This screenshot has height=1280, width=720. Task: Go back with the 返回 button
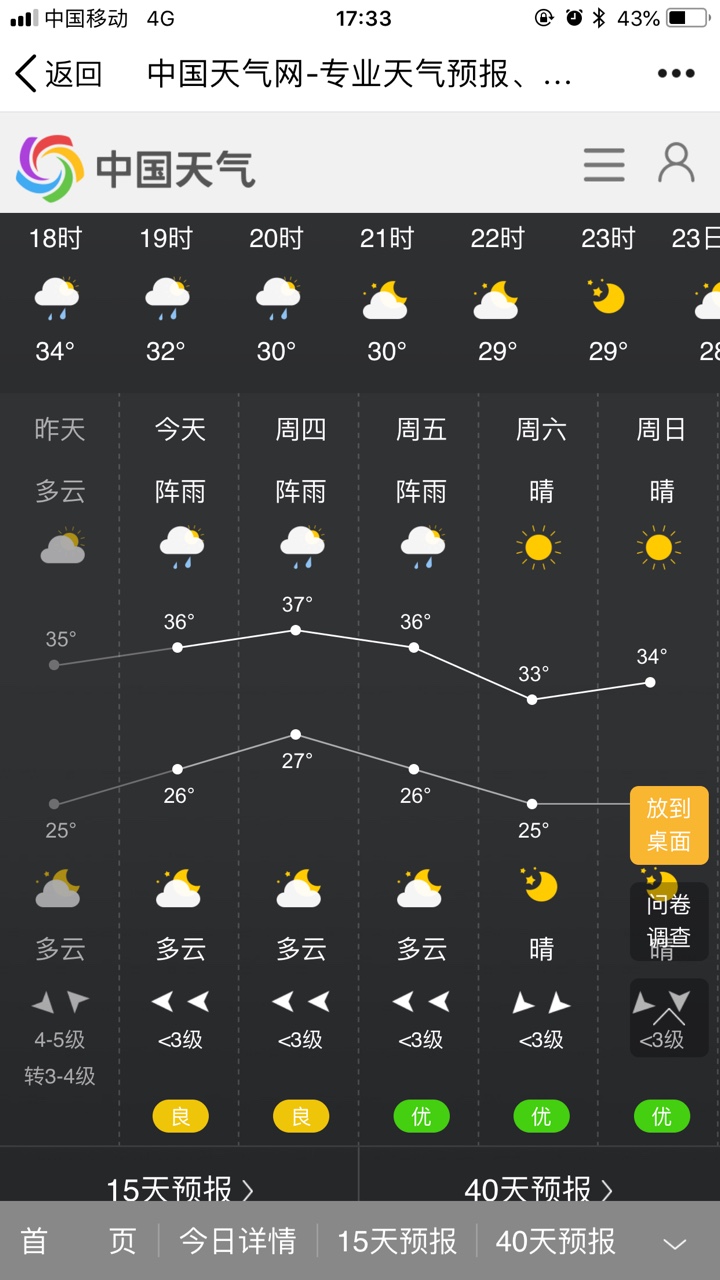(x=58, y=74)
